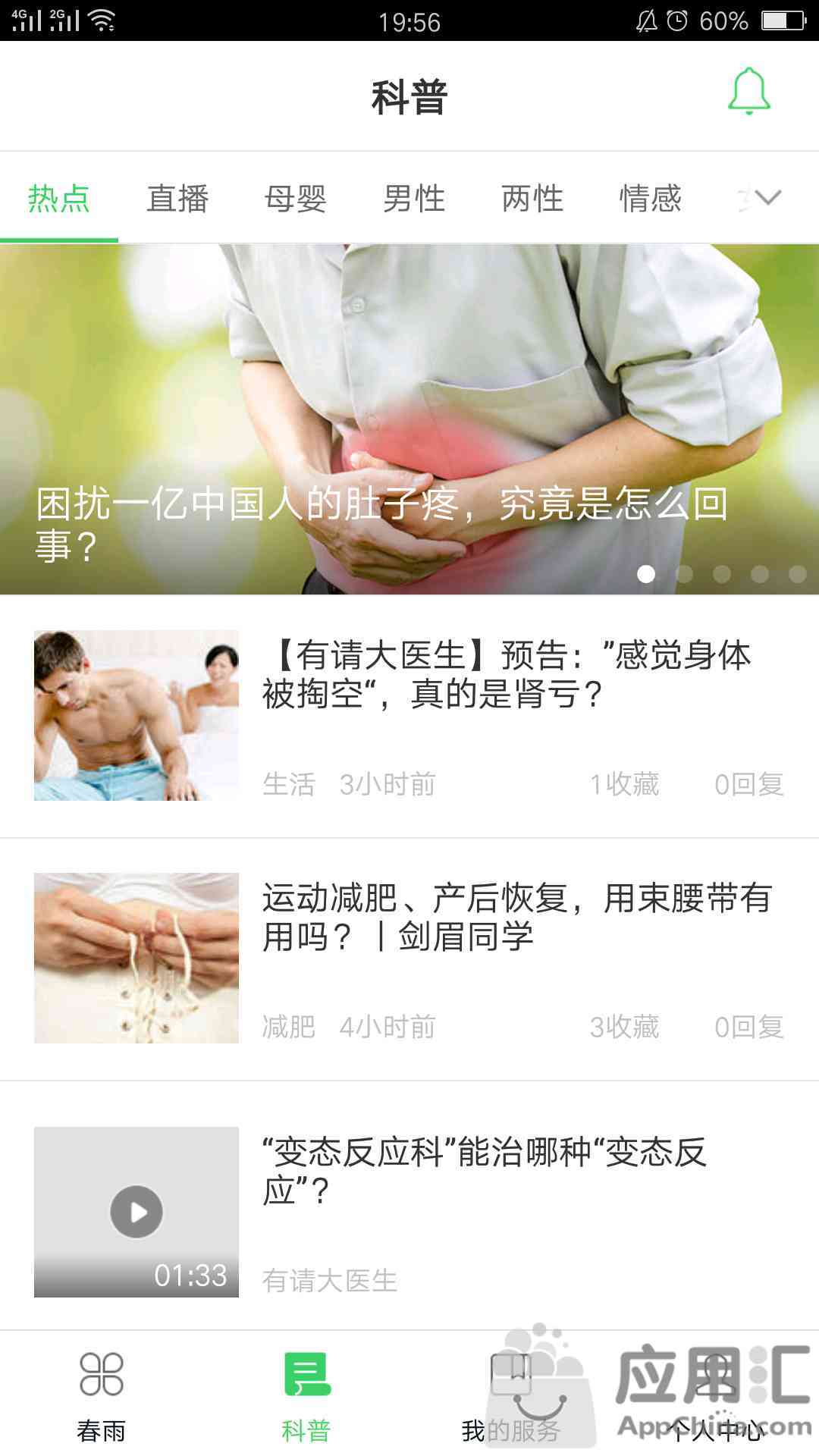Go to the 情感 tab

tap(651, 199)
